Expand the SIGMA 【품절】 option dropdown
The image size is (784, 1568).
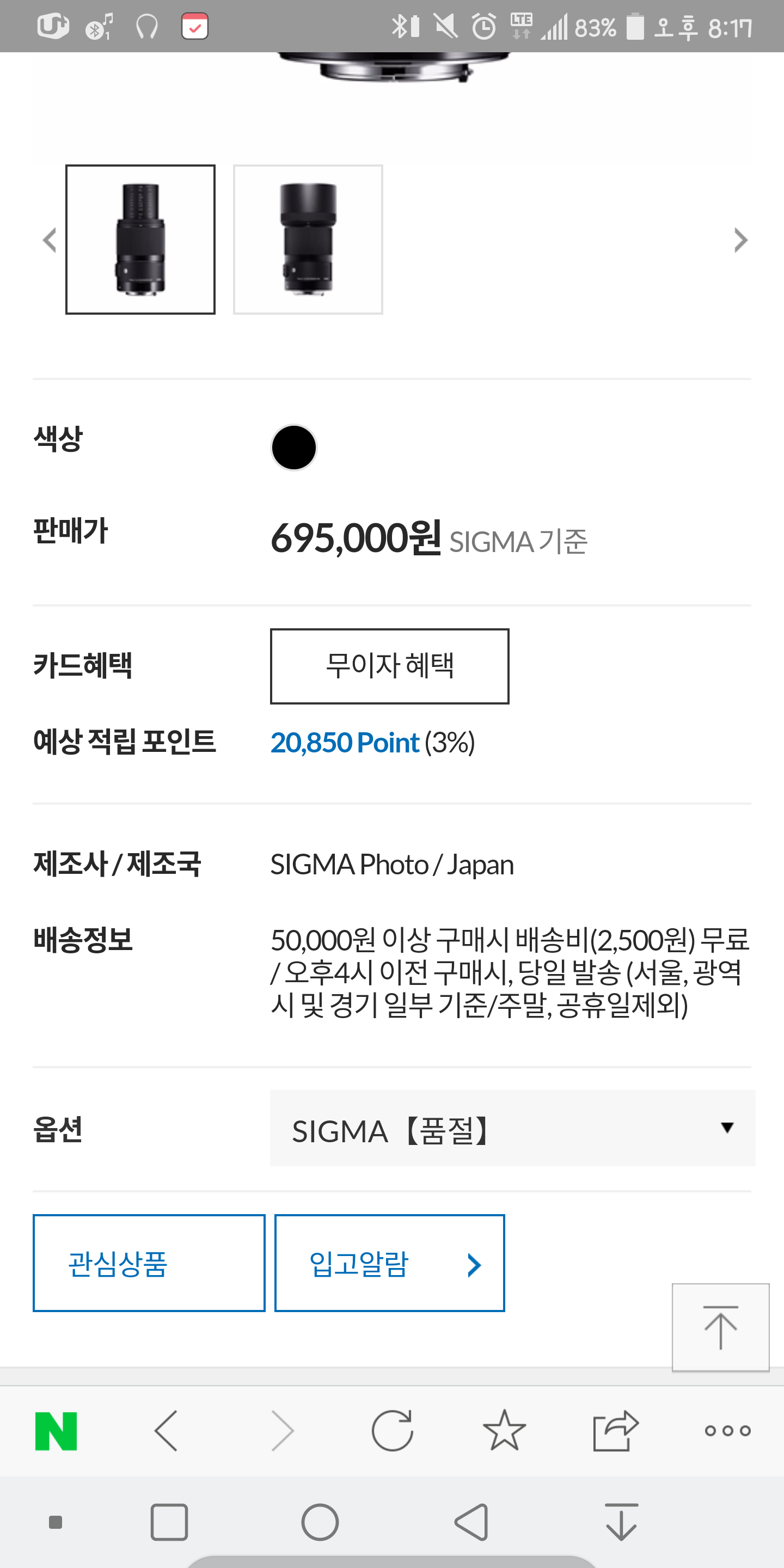coord(512,1128)
